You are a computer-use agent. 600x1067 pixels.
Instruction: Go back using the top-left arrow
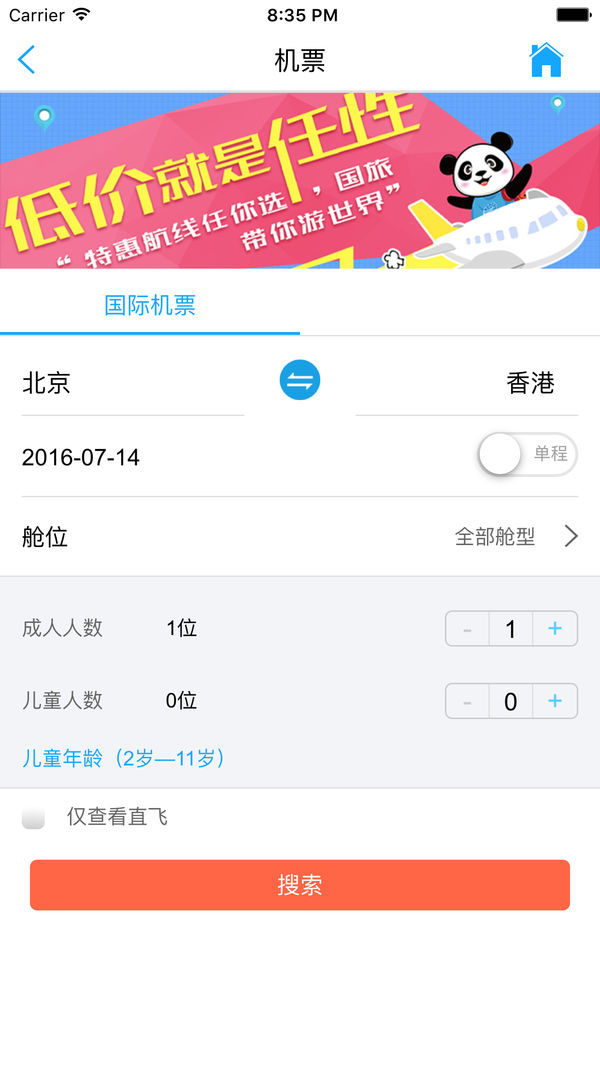tap(27, 60)
